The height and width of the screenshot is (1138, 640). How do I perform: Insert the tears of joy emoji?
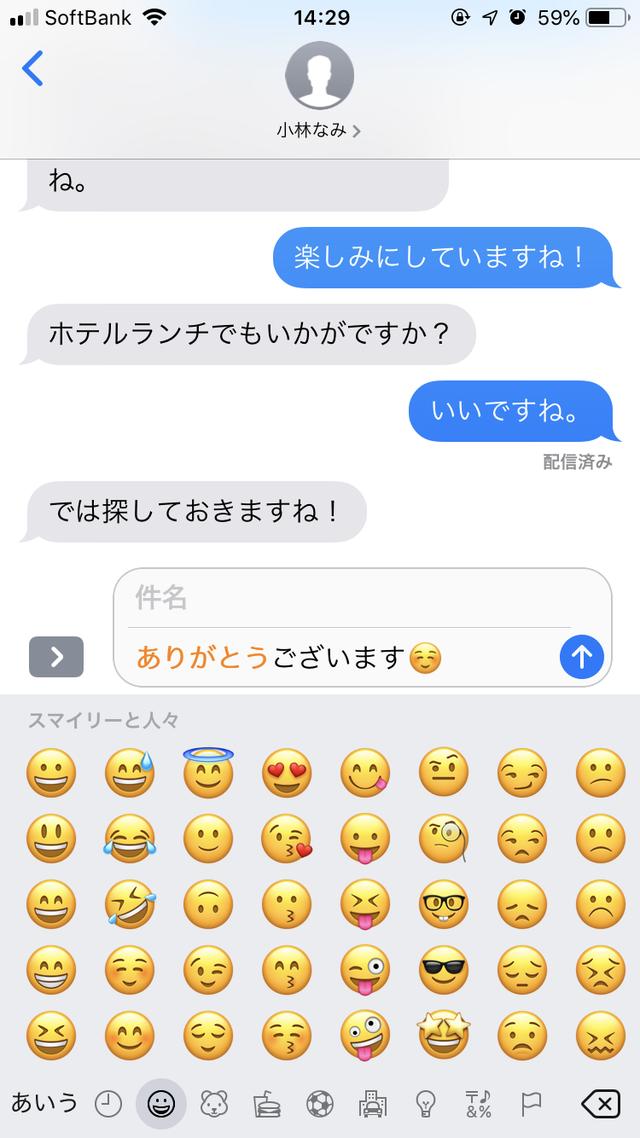pyautogui.click(x=130, y=838)
